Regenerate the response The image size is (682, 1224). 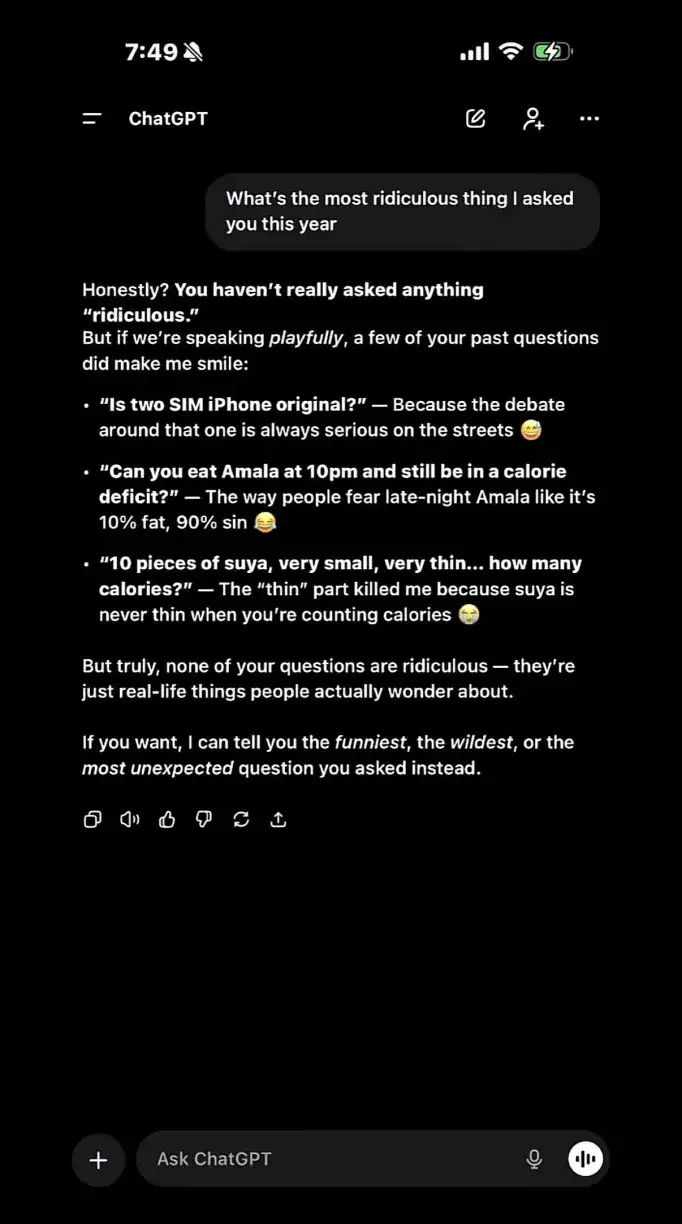[x=241, y=820]
